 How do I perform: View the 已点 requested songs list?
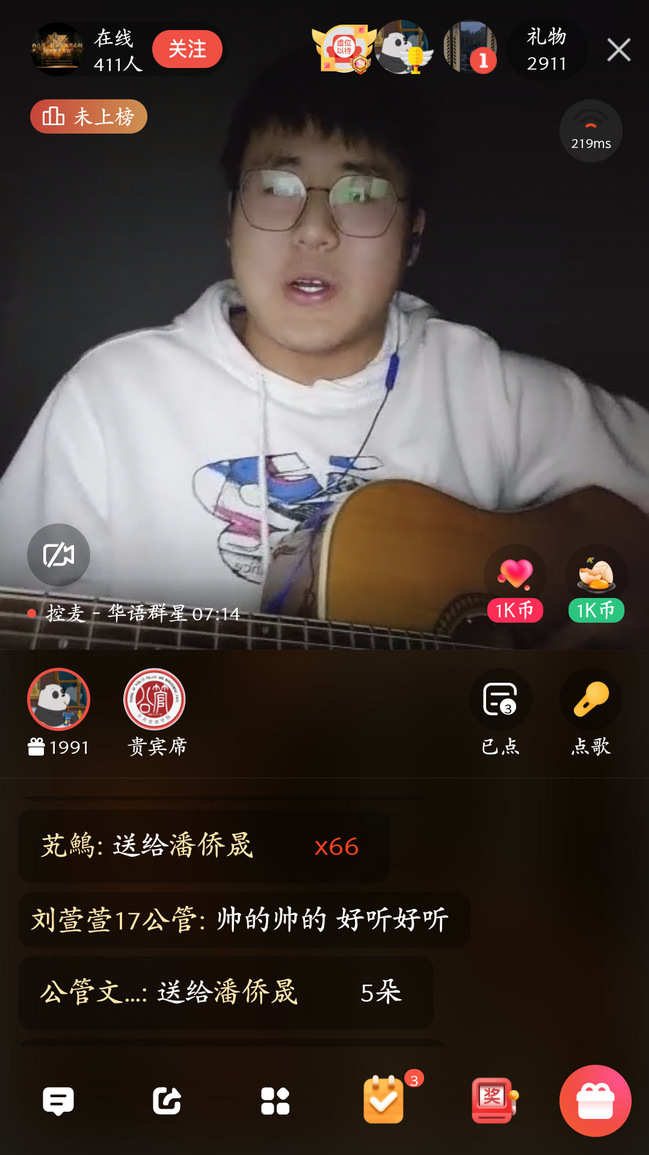point(500,699)
